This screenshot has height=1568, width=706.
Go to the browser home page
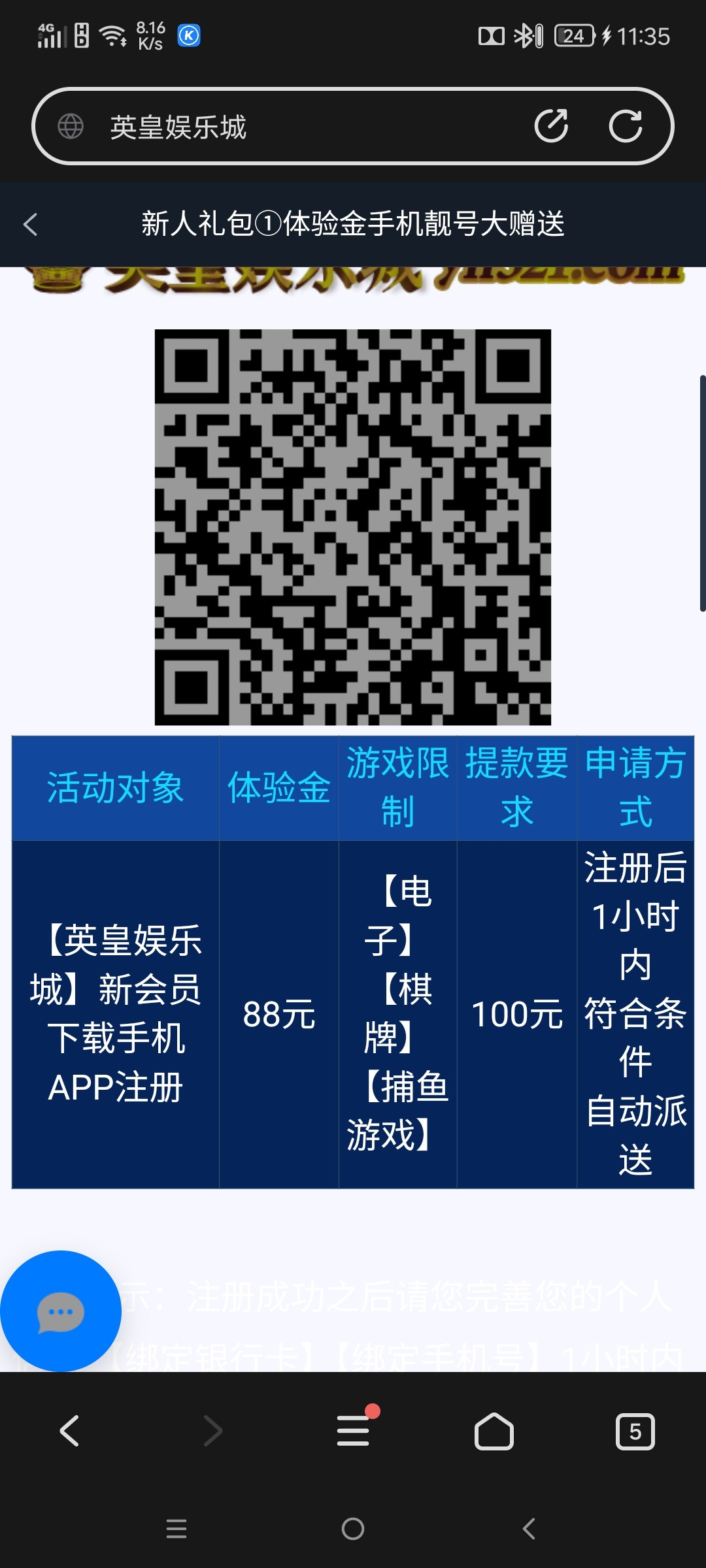(494, 1431)
